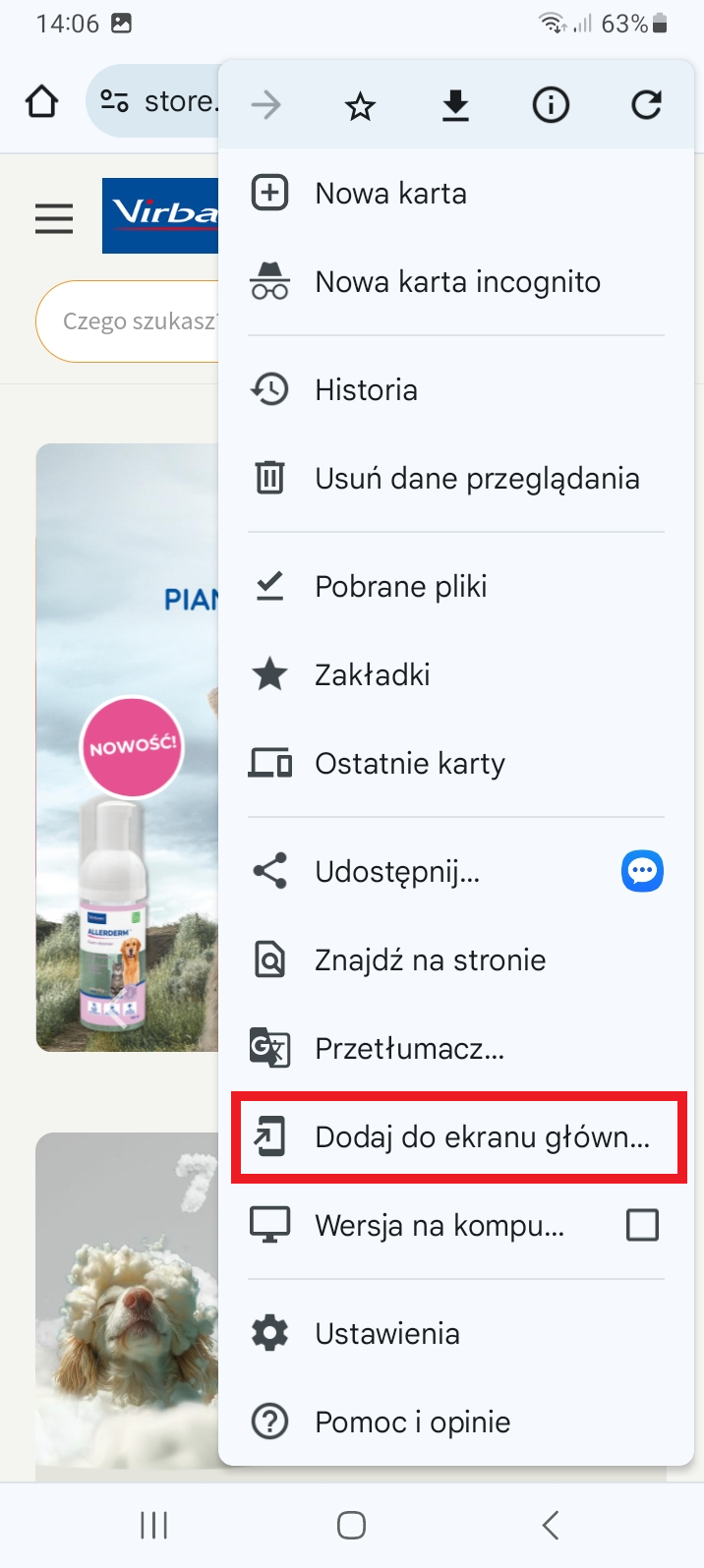Image resolution: width=704 pixels, height=1568 pixels.
Task: Select Znajdź na stronie
Action: [430, 960]
